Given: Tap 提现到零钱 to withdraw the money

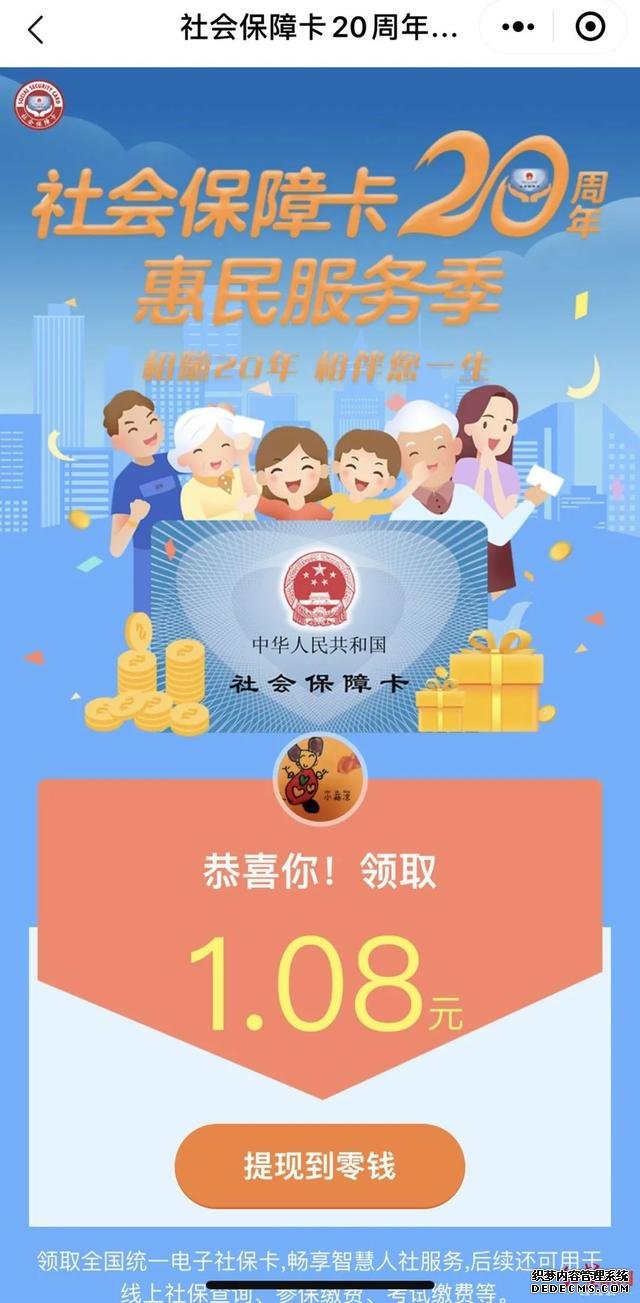Looking at the screenshot, I should coord(320,1166).
